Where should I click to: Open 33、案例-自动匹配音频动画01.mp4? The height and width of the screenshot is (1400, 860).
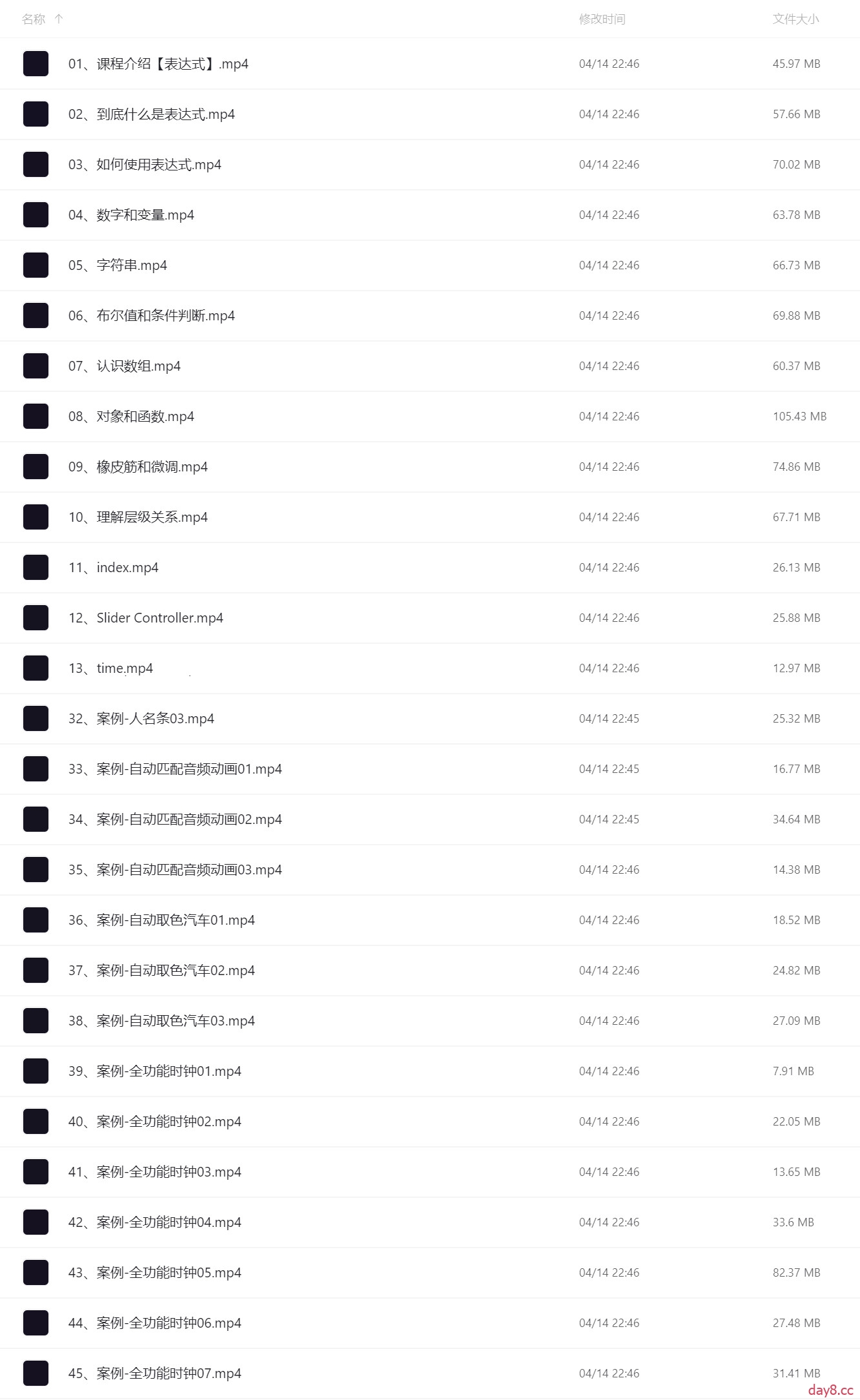(x=175, y=769)
